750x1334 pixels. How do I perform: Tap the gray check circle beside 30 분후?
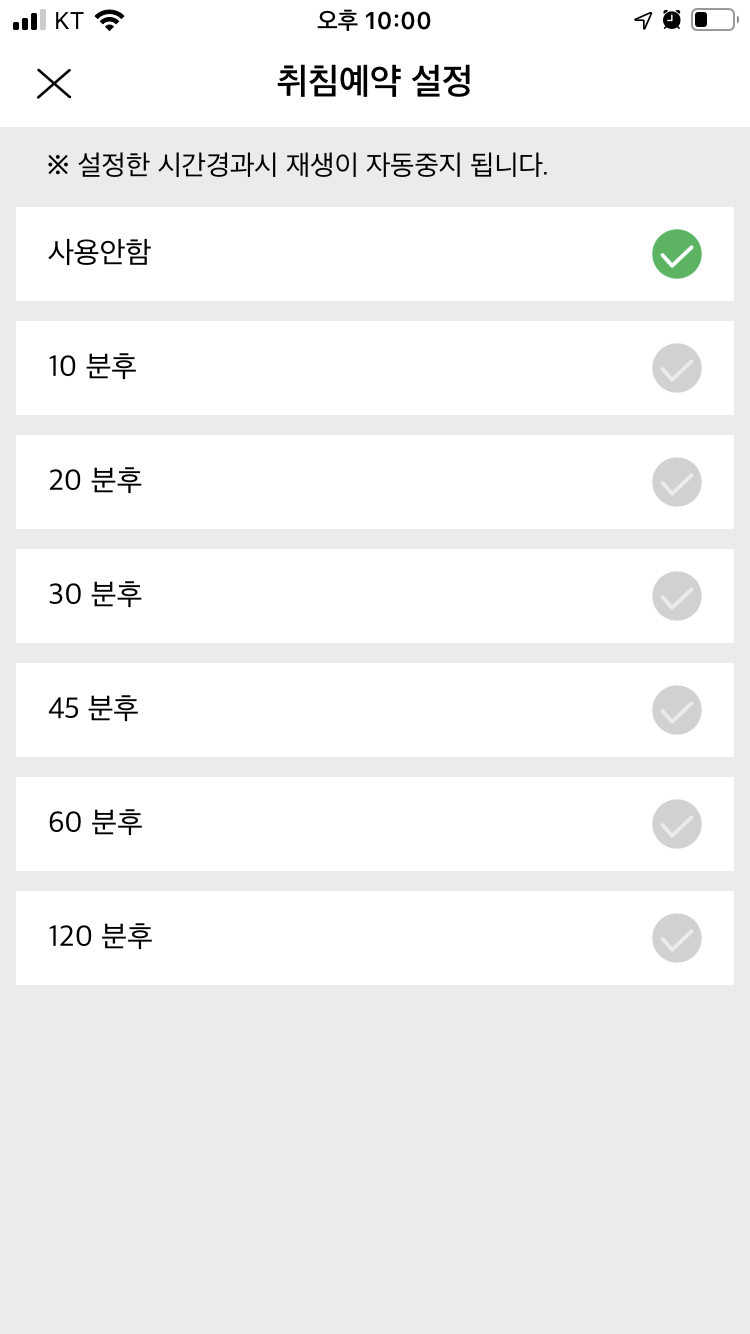[676, 596]
